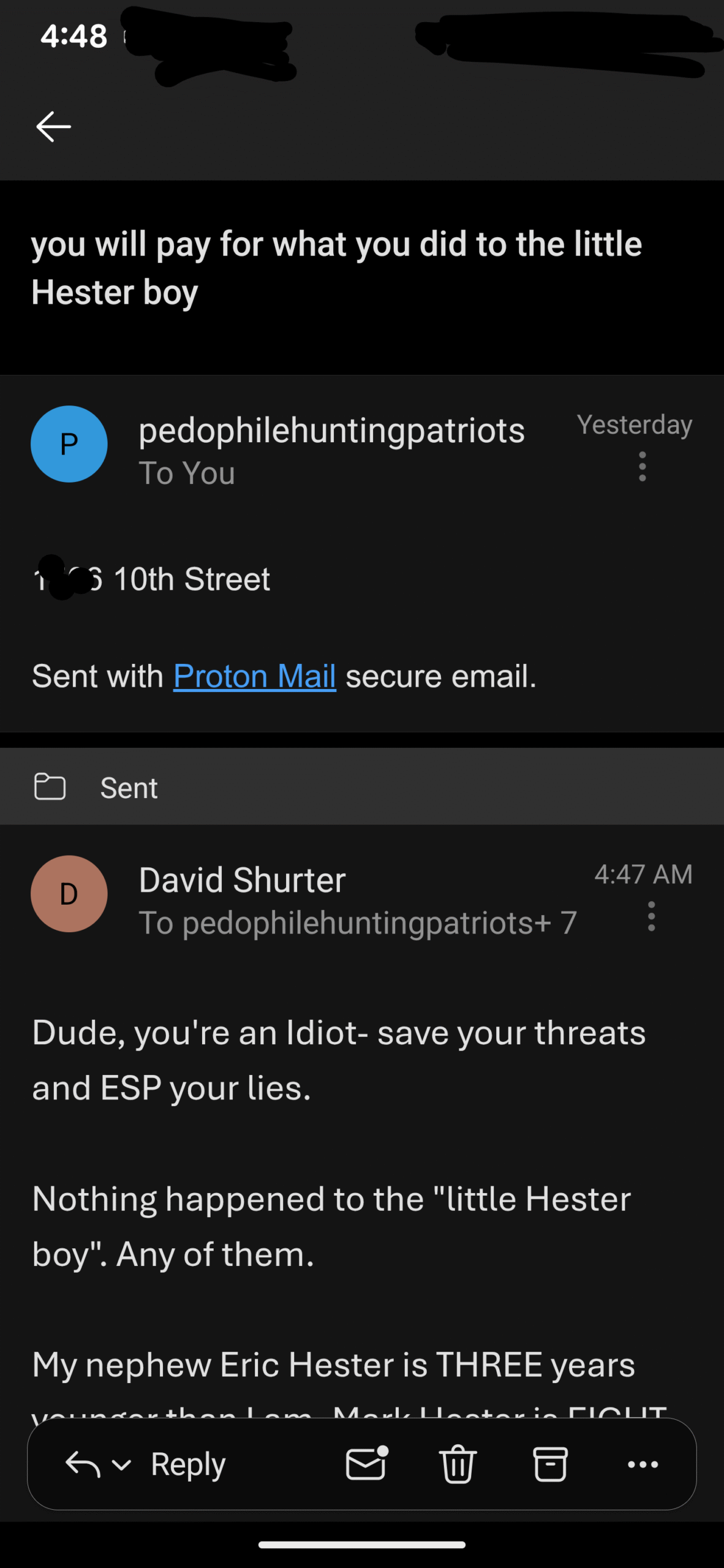724x1568 pixels.
Task: Open options for pedophilehuntingpatriots message
Action: [x=643, y=467]
